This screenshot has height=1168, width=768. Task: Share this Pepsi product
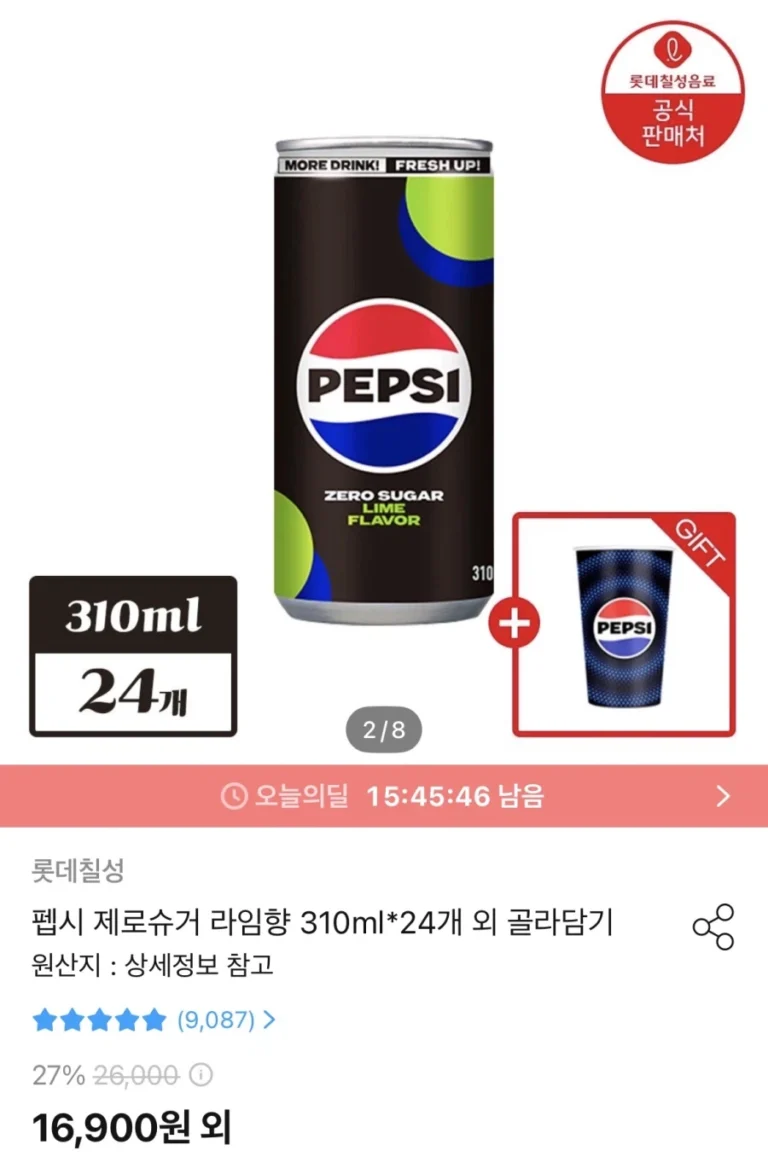coord(713,926)
